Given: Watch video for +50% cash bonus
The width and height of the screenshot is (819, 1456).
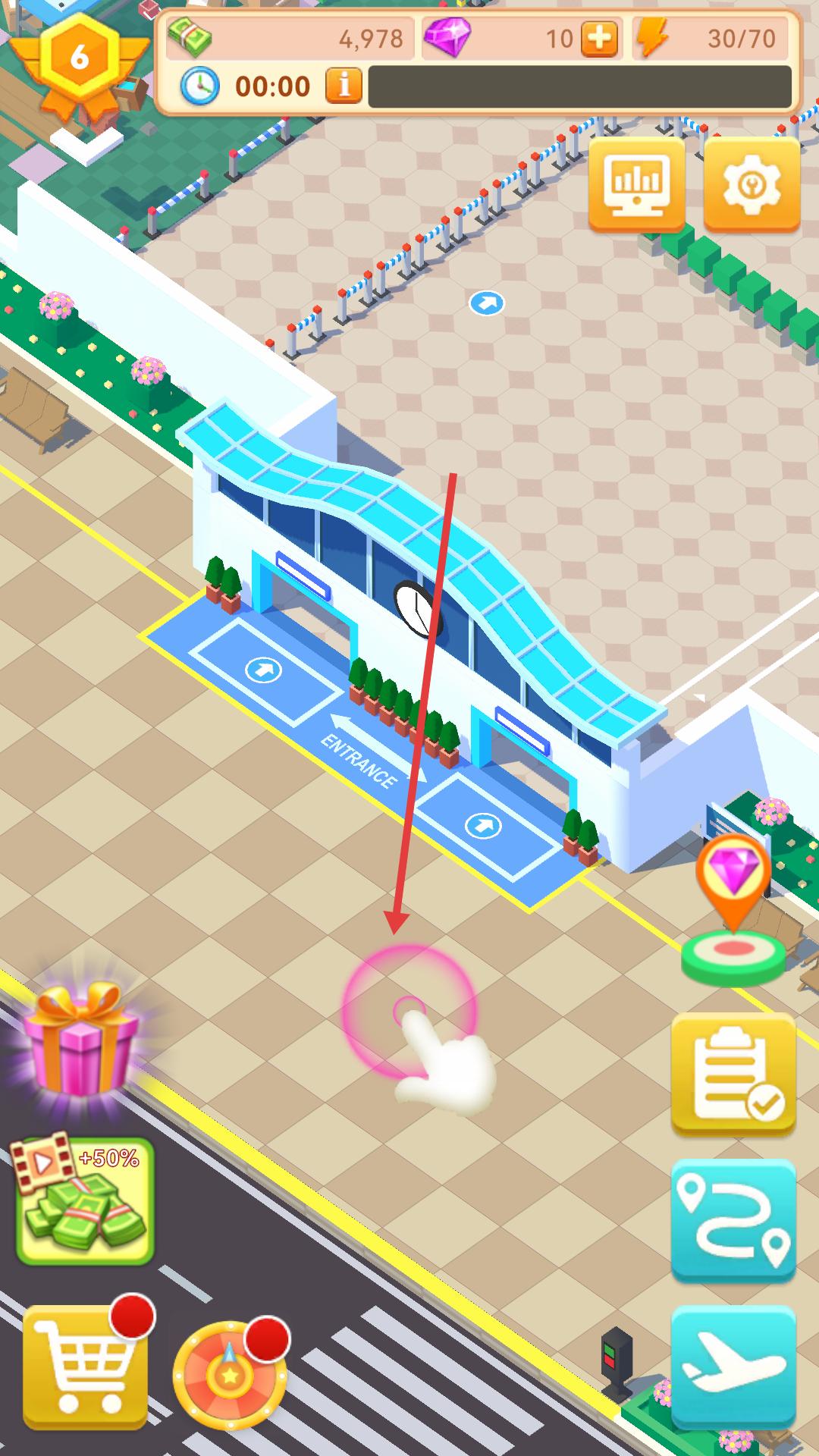Looking at the screenshot, I should (x=85, y=1201).
